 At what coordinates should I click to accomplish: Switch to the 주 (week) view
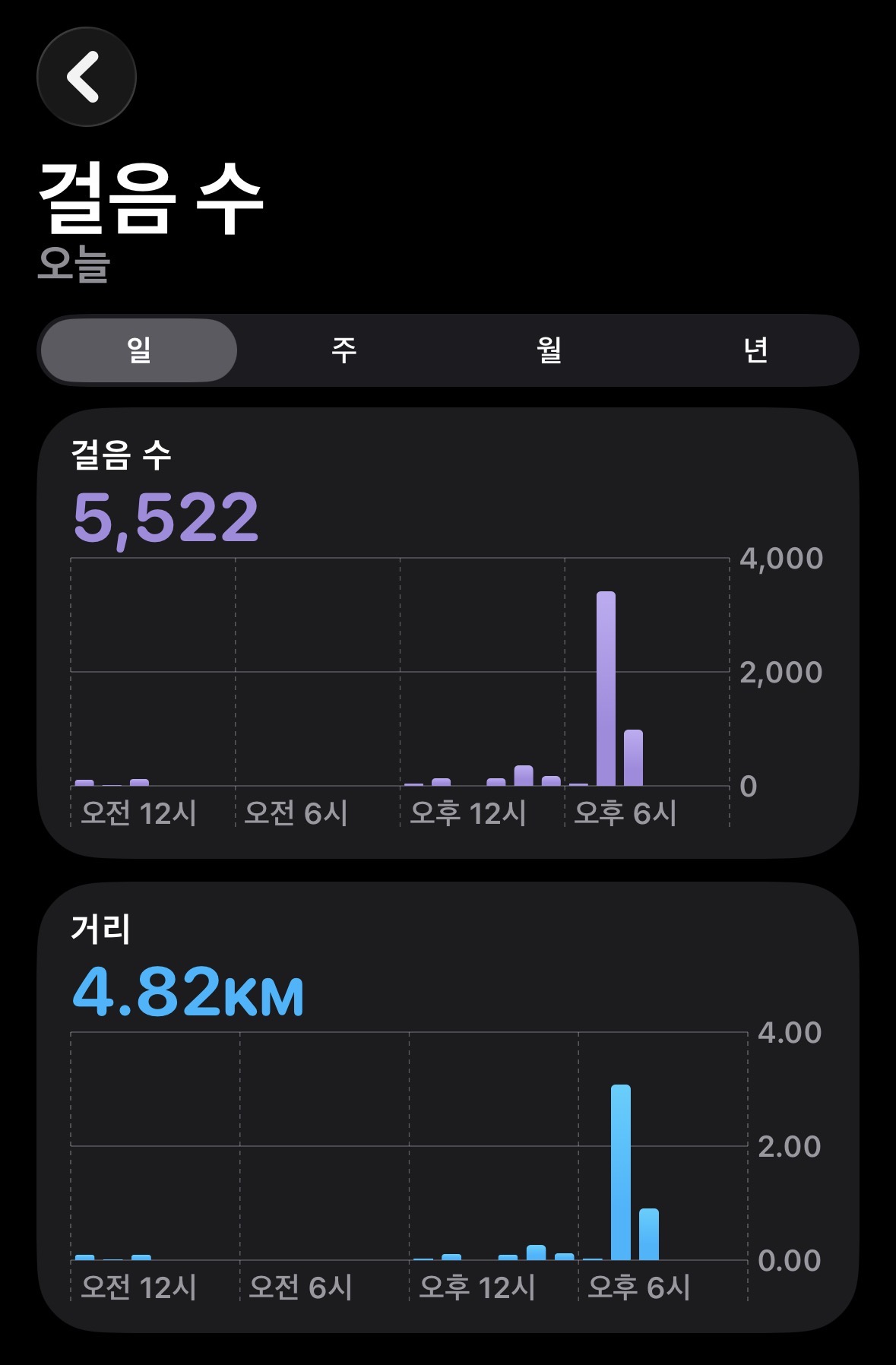click(344, 350)
